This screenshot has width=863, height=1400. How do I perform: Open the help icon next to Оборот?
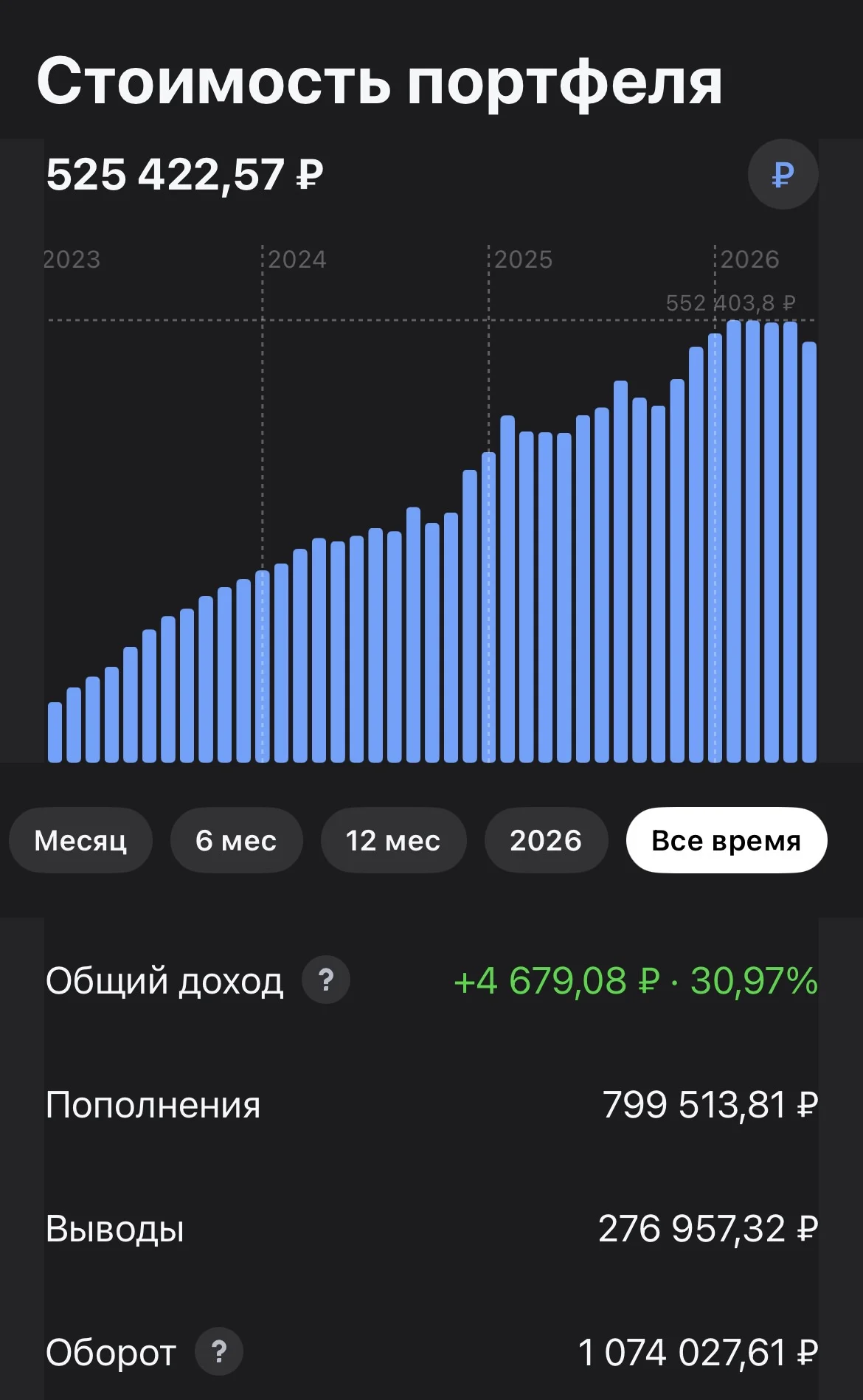pos(219,1352)
